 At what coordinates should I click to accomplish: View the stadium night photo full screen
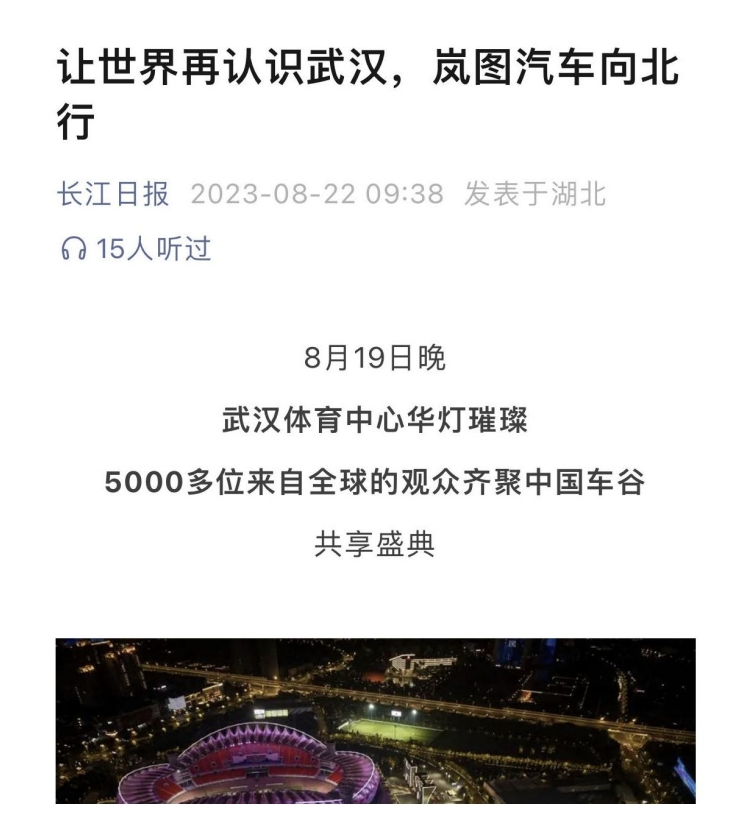(375, 720)
